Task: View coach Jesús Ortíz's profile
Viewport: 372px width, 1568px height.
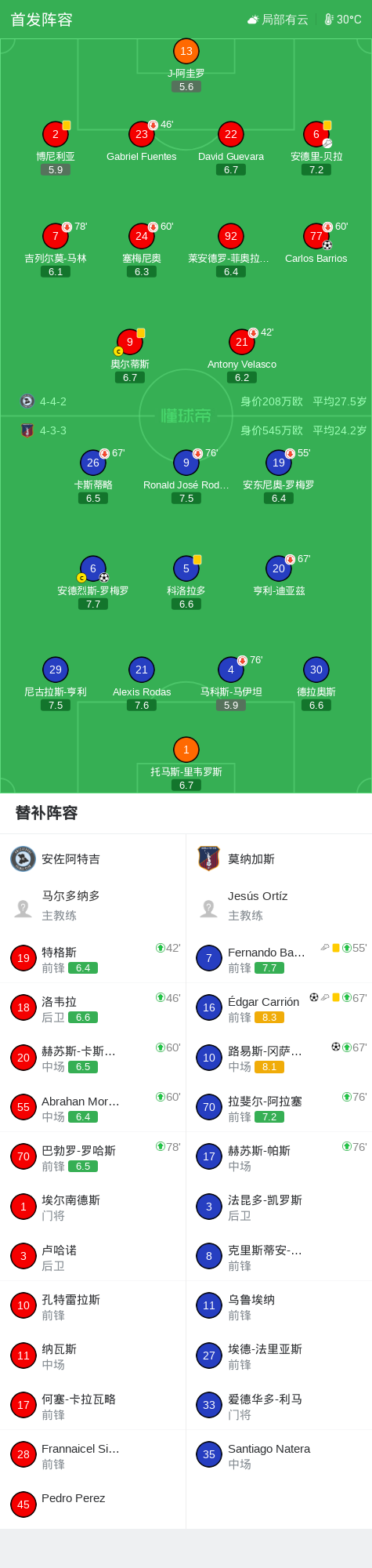Action: pyautogui.click(x=279, y=906)
